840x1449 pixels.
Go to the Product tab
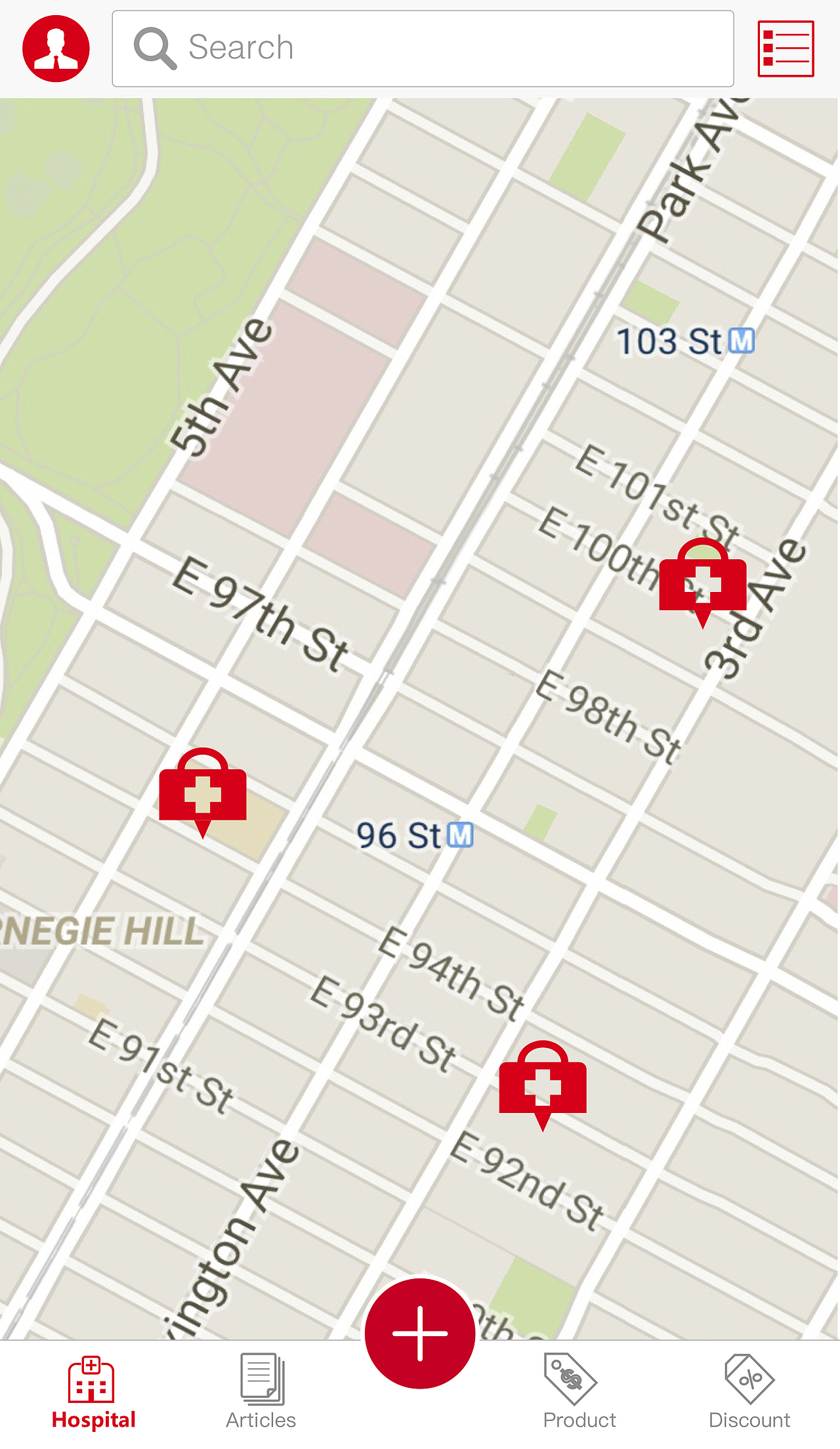point(579,1392)
